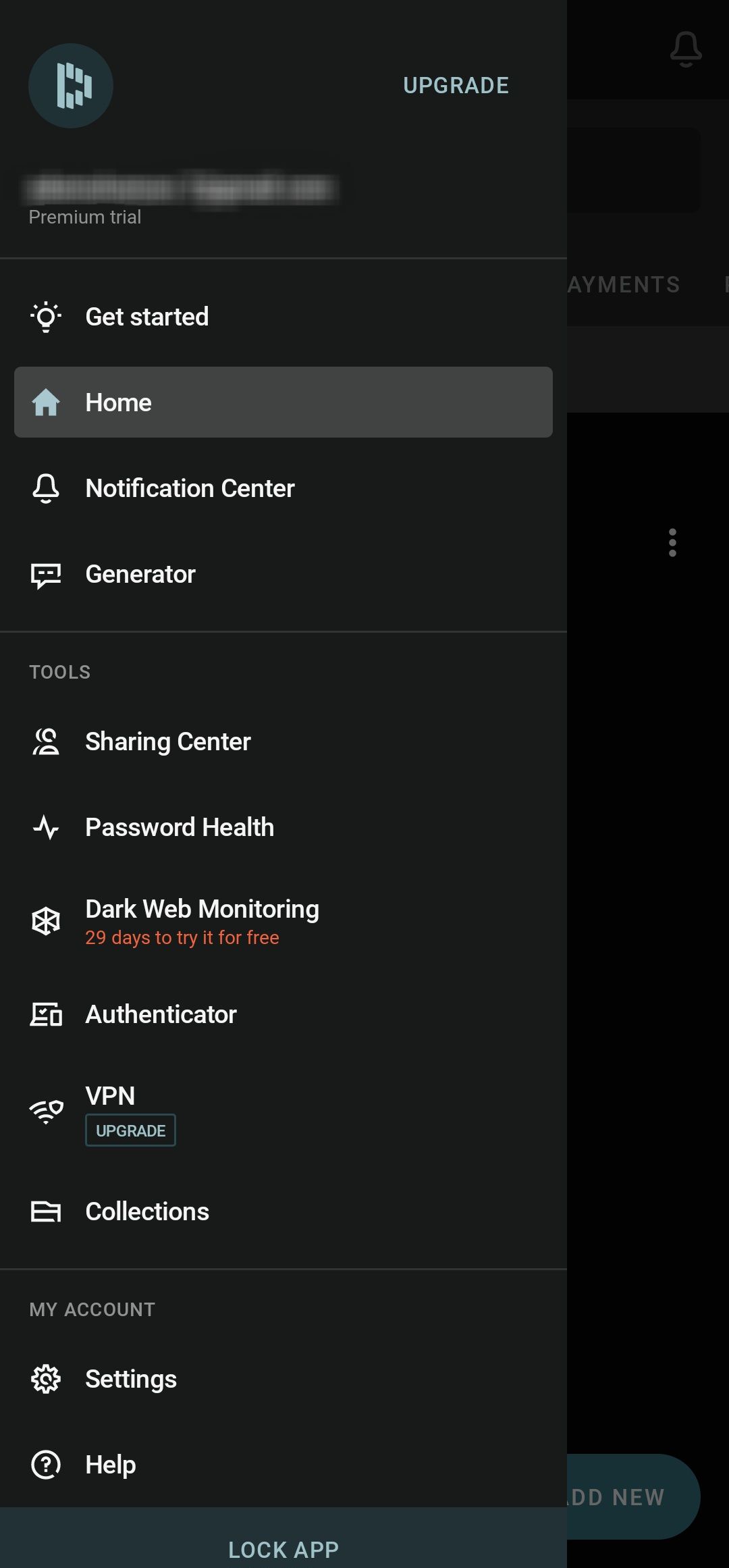Tap the UPGRADE link in drawer header
729x1568 pixels.
tap(456, 86)
